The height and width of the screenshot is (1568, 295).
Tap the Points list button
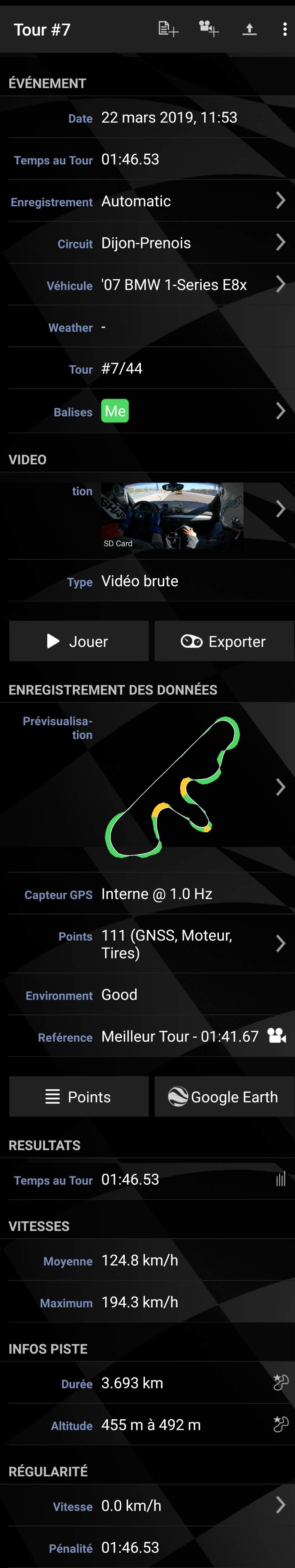(79, 1096)
